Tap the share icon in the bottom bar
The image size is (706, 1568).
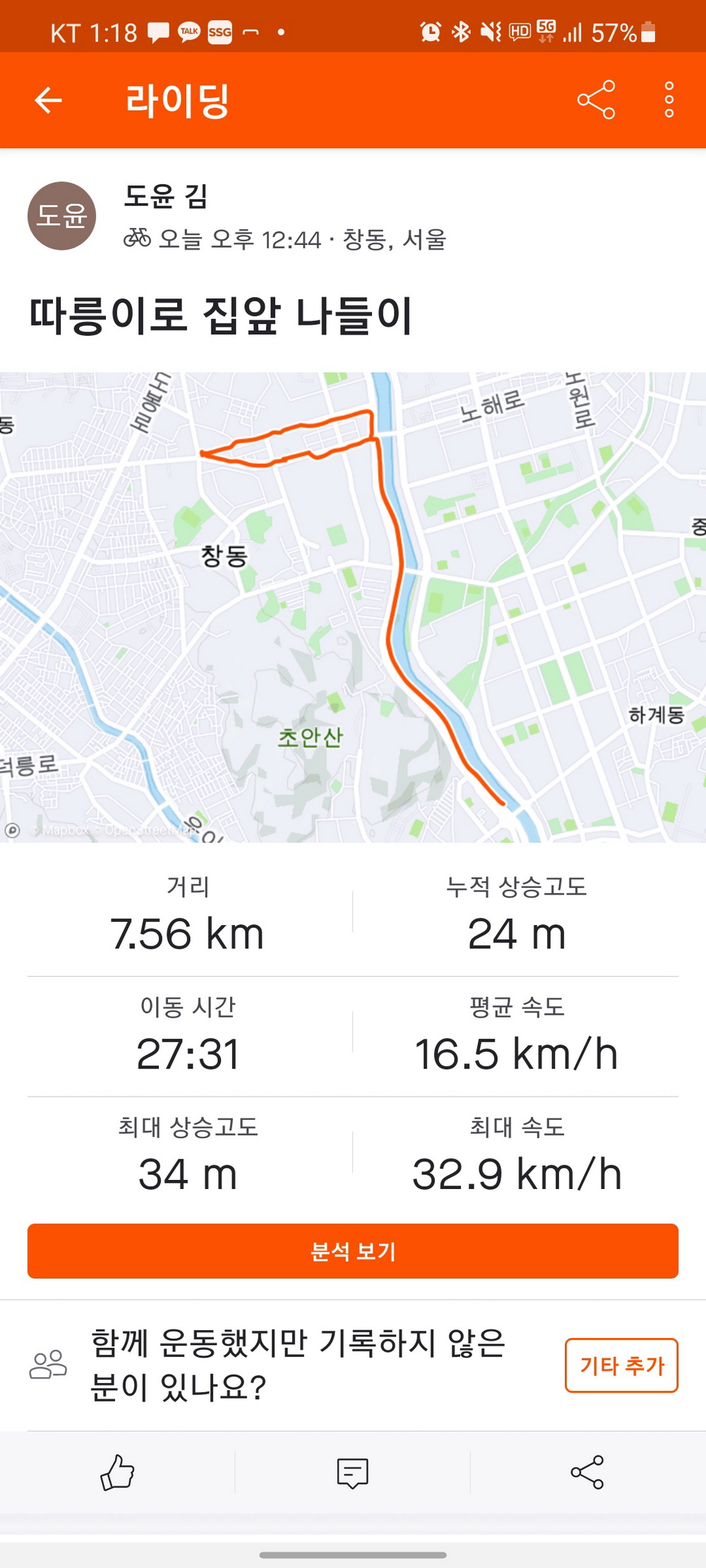coord(587,1472)
